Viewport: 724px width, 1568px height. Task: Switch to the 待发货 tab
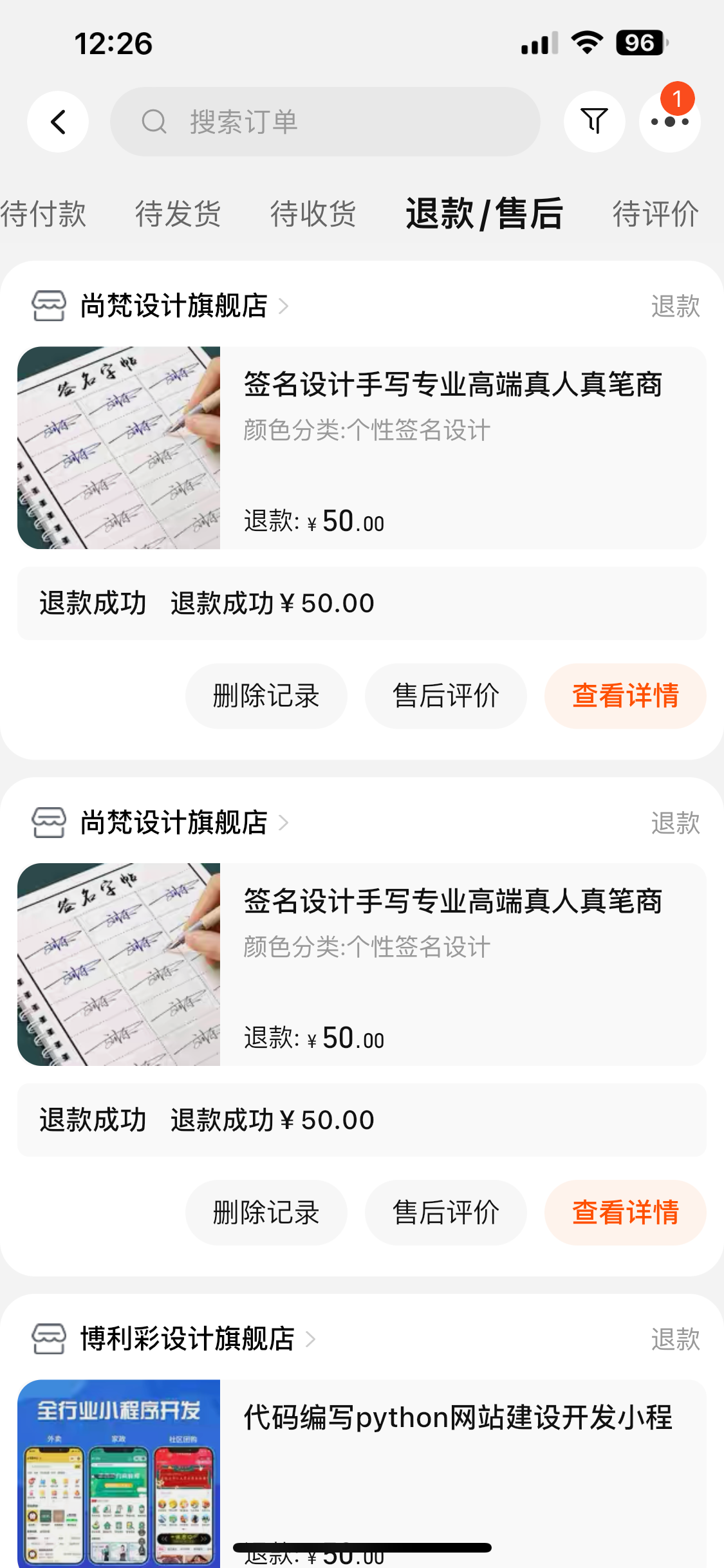pyautogui.click(x=178, y=214)
